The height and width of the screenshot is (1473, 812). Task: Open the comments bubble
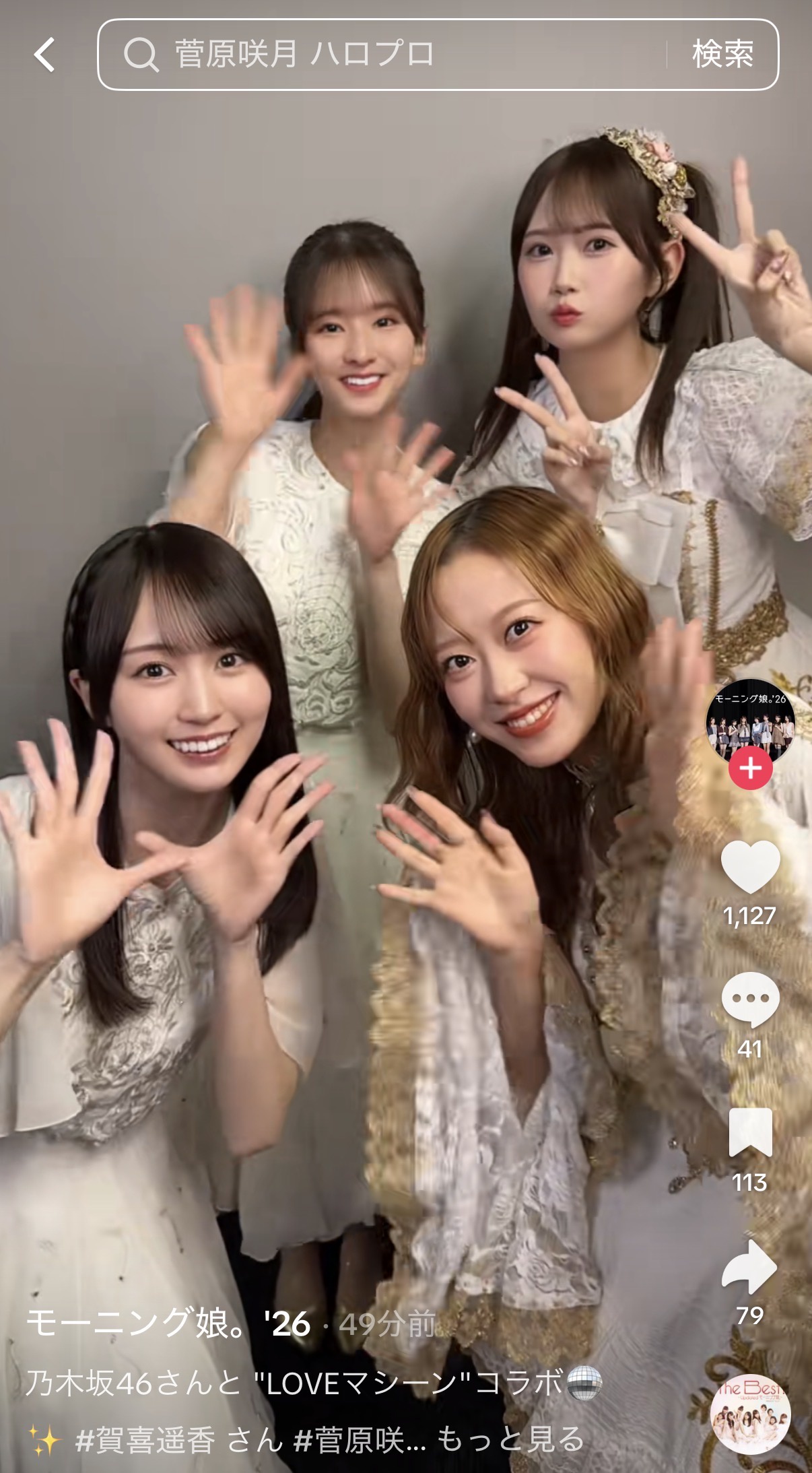(750, 1000)
